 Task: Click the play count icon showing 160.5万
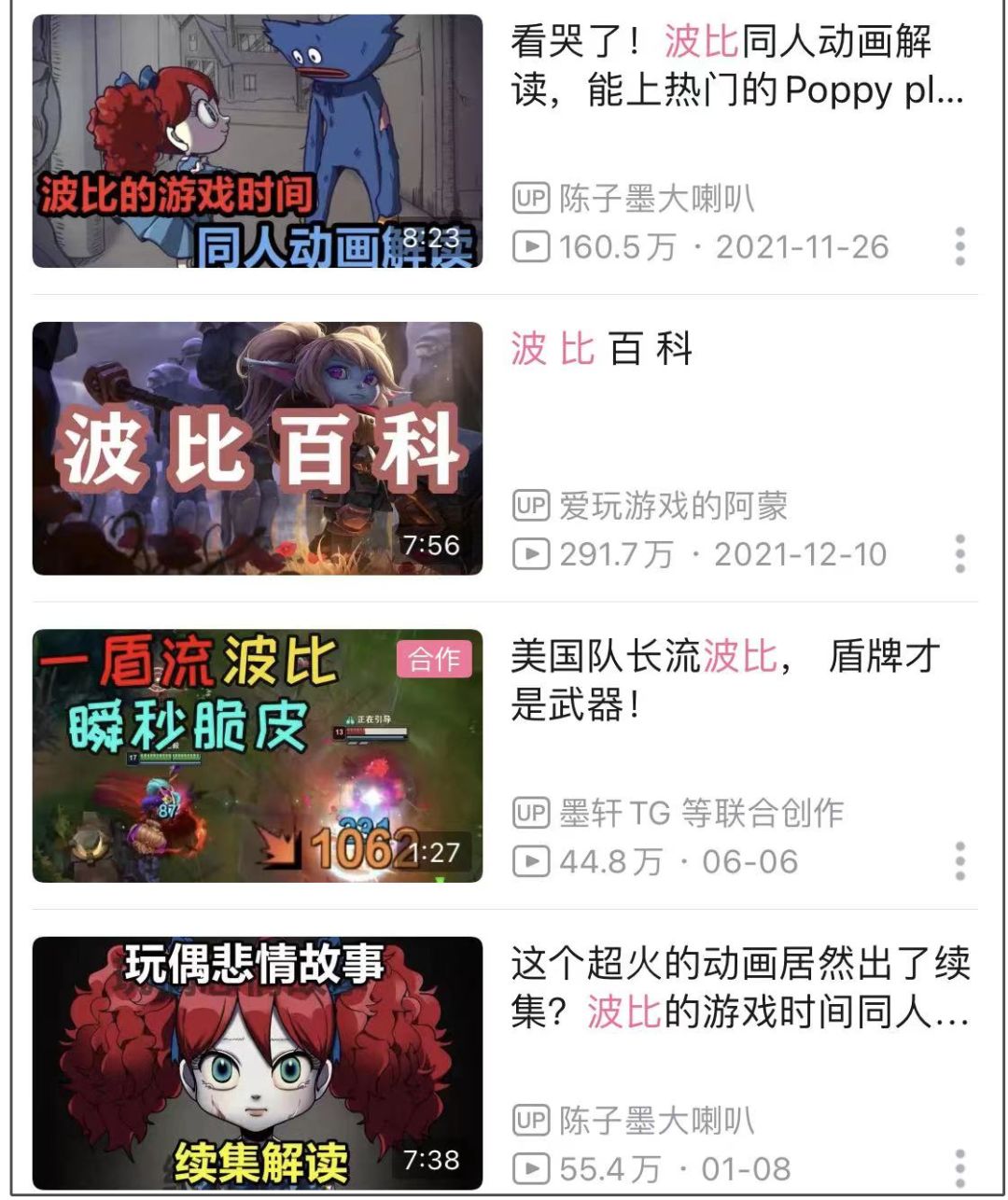tap(530, 247)
